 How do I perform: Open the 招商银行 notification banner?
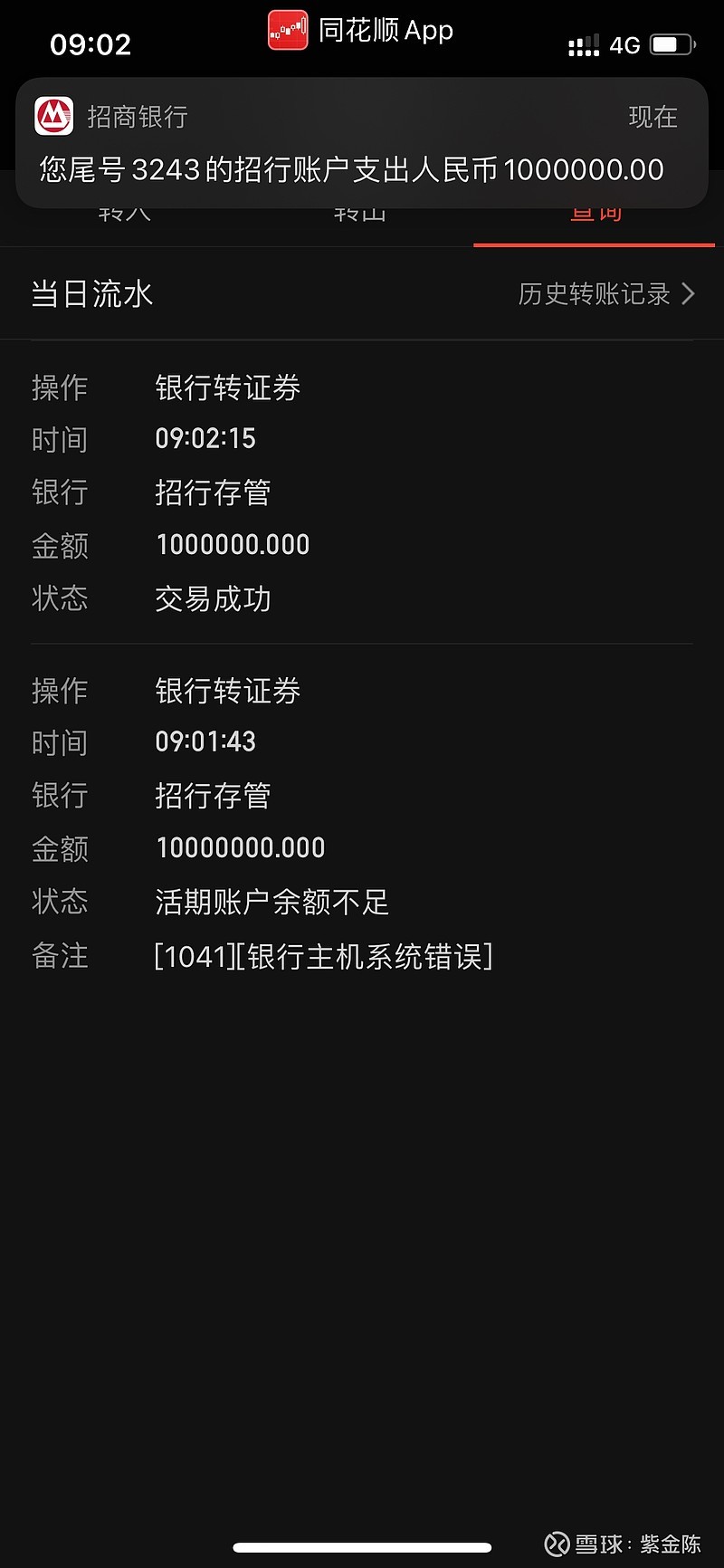362,143
